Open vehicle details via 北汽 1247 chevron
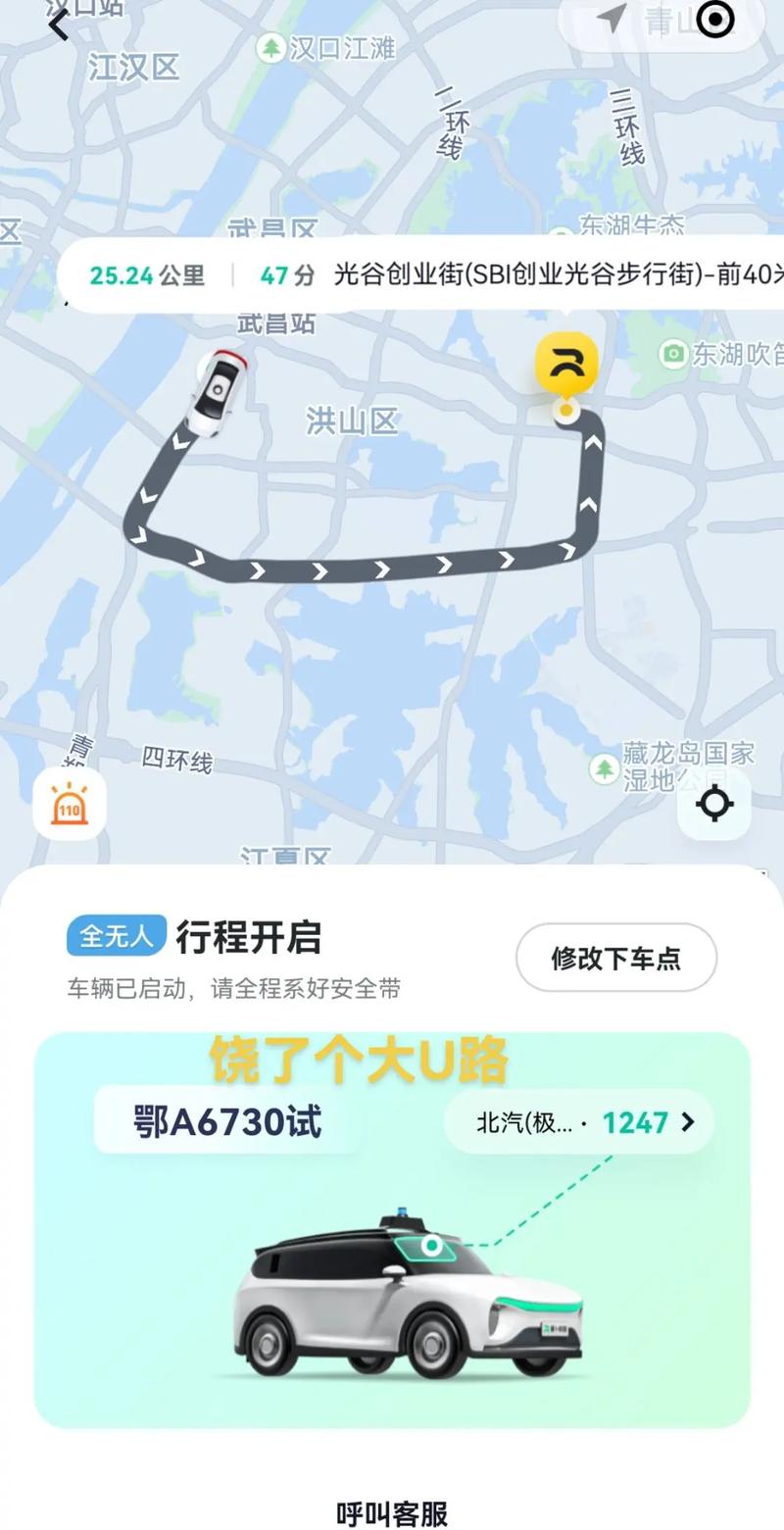The height and width of the screenshot is (1530, 784). (x=580, y=1121)
